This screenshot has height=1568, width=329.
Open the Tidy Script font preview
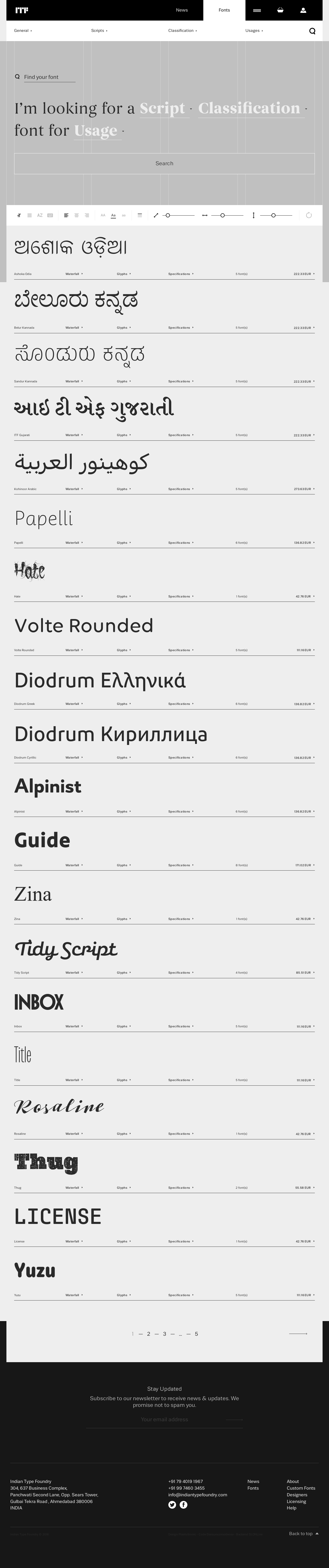[66, 949]
